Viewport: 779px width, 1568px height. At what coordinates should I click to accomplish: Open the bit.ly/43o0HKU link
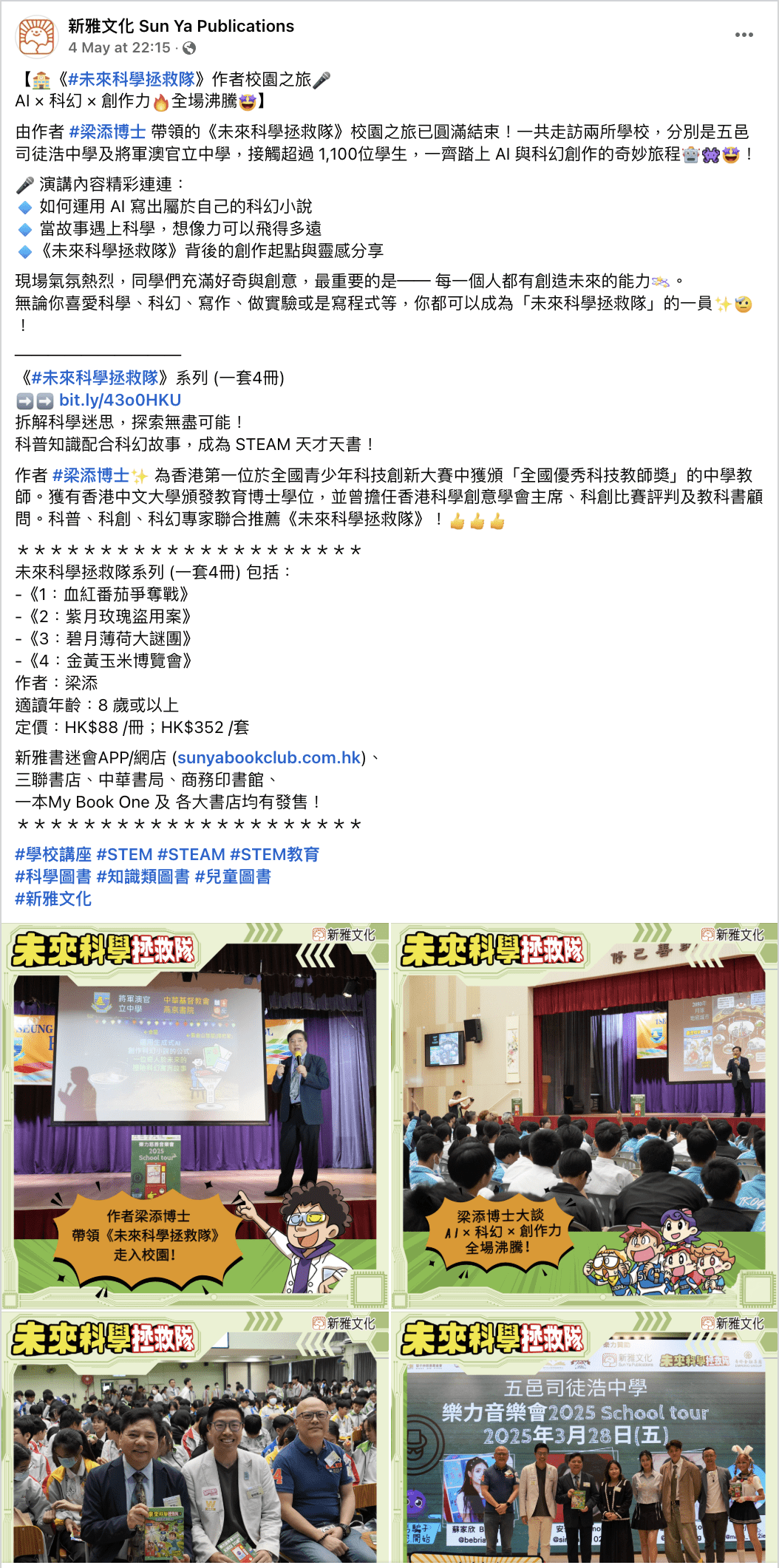tap(120, 400)
